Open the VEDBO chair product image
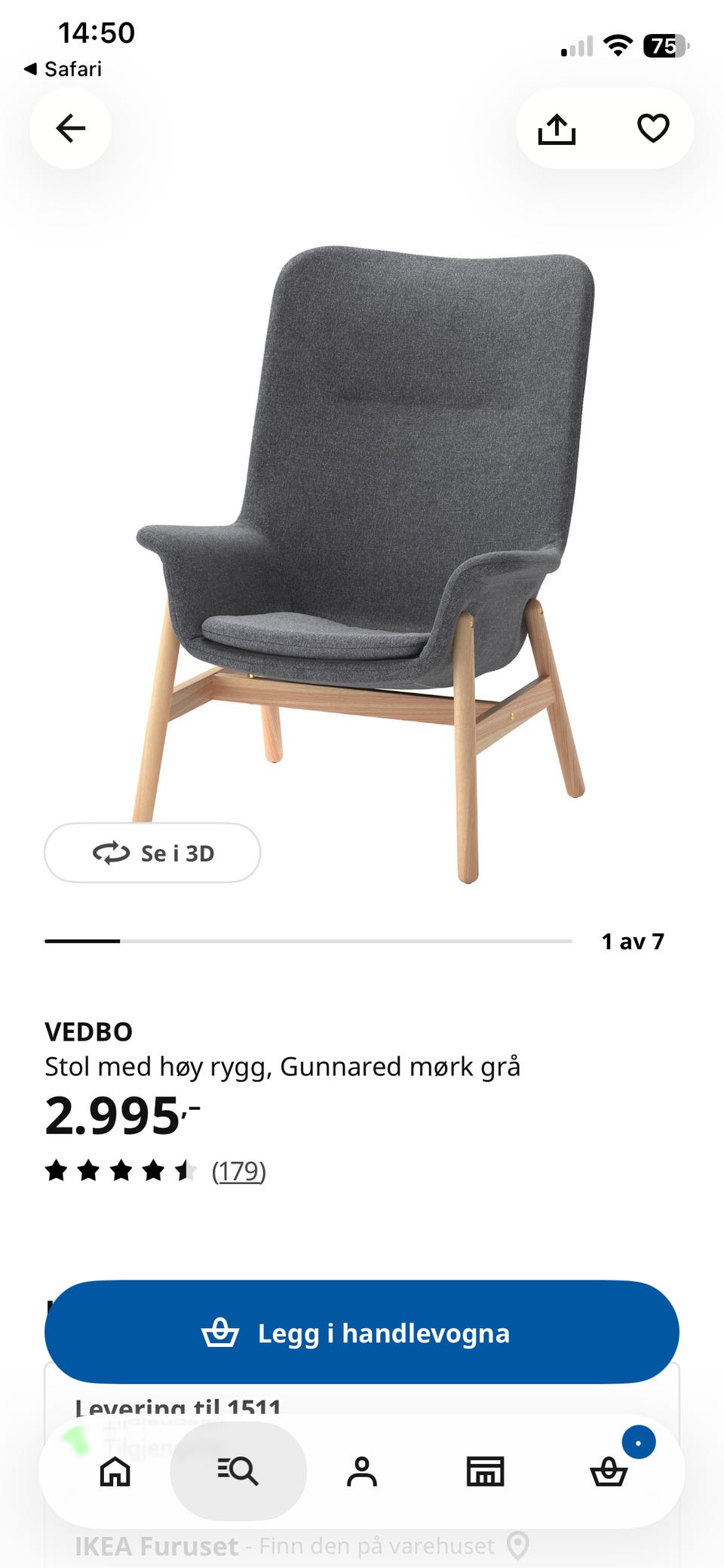The image size is (724, 1568). 362,562
